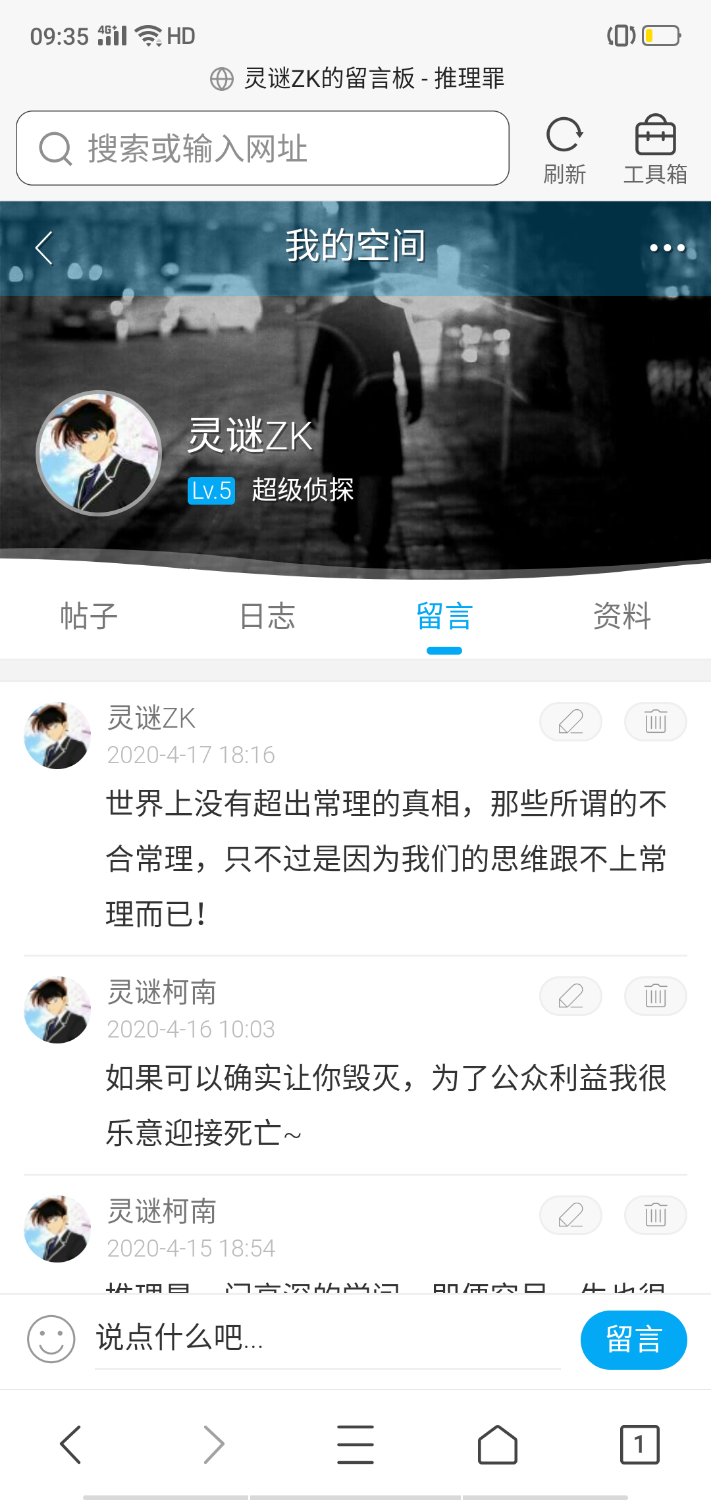Image resolution: width=711 pixels, height=1500 pixels.
Task: Select the 留言 tab
Action: [444, 616]
